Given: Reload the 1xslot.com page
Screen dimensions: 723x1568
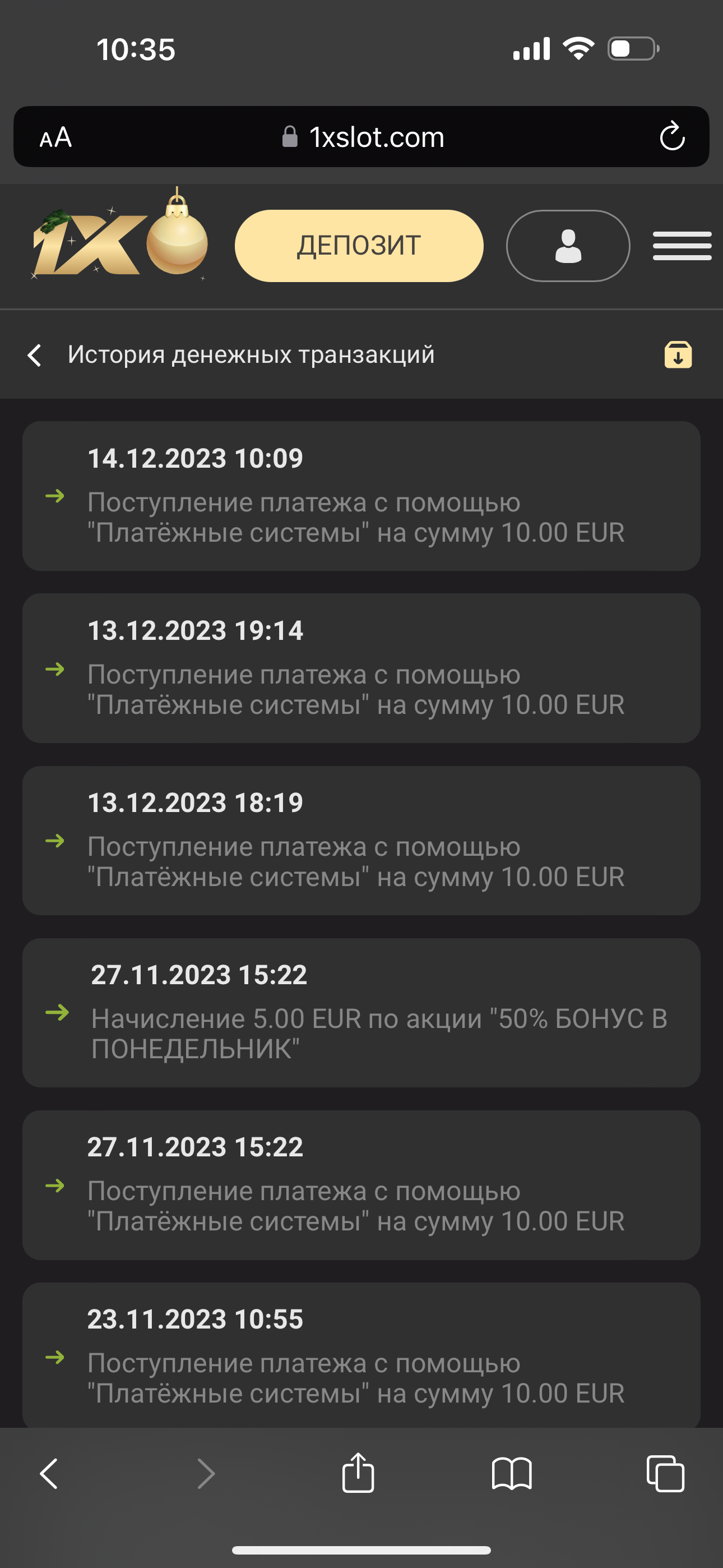Looking at the screenshot, I should point(672,136).
